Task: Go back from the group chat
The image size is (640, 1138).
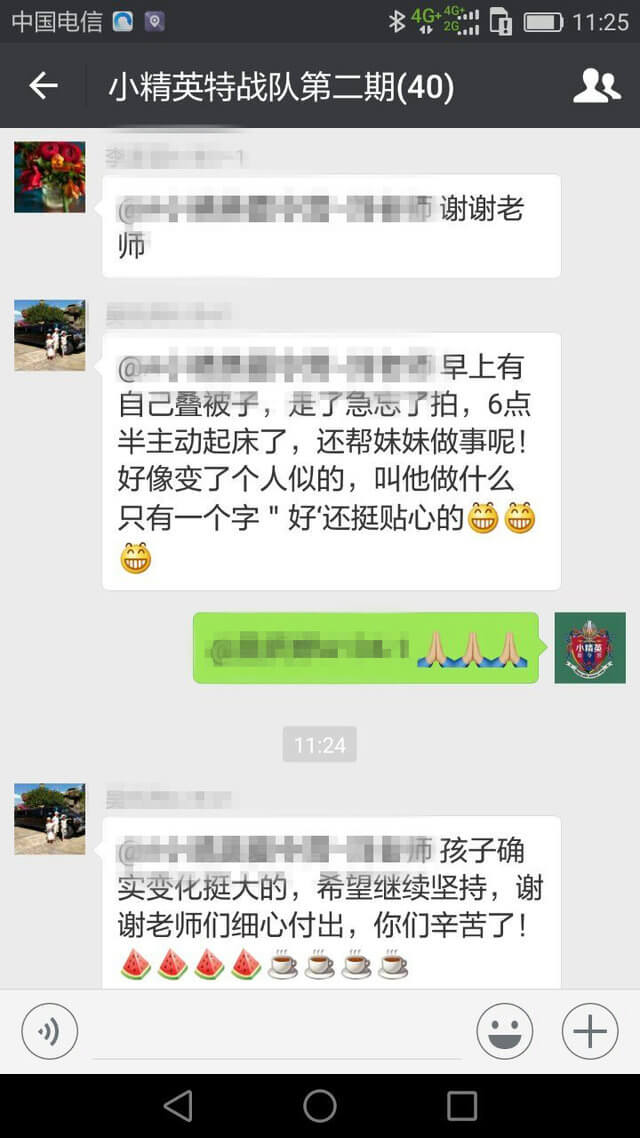Action: 43,86
